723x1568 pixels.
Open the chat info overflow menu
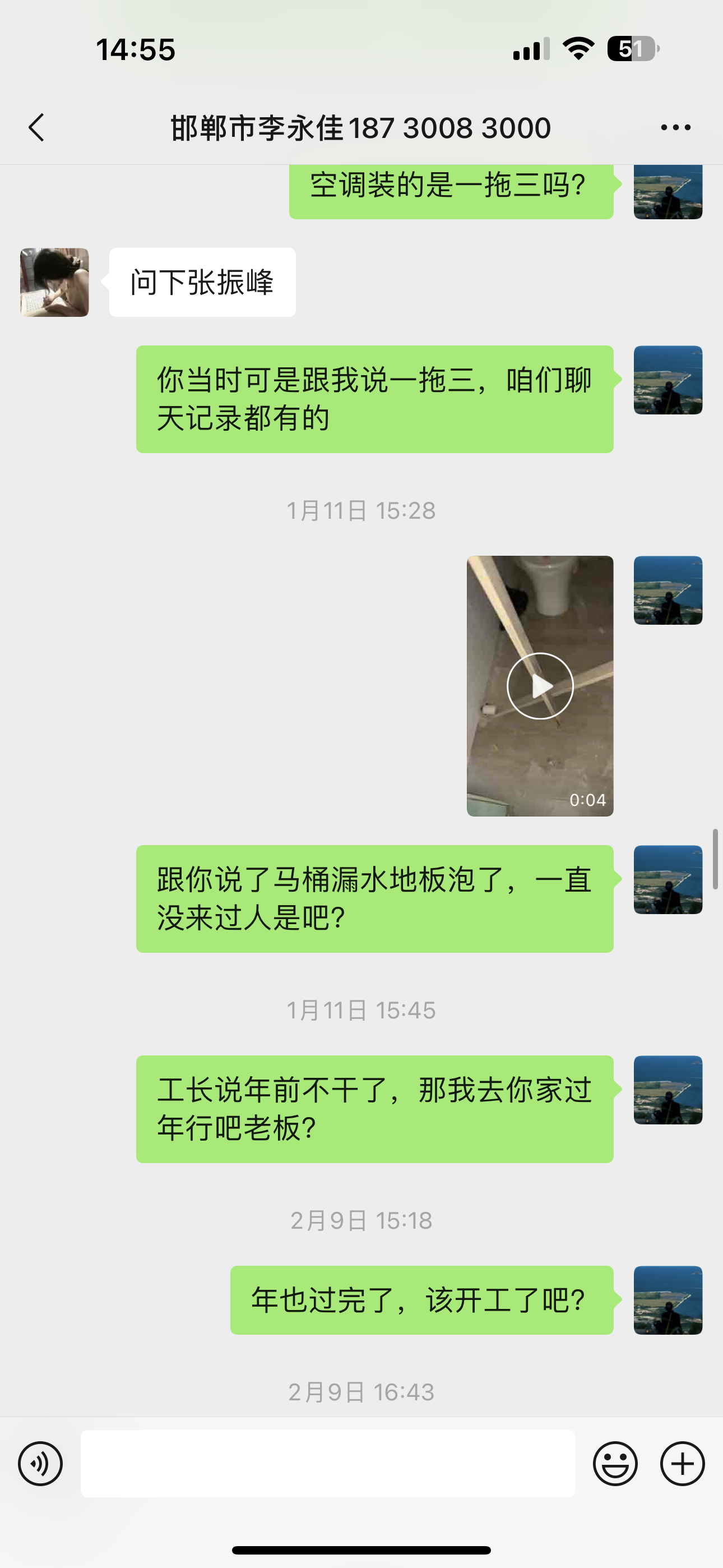click(x=675, y=127)
